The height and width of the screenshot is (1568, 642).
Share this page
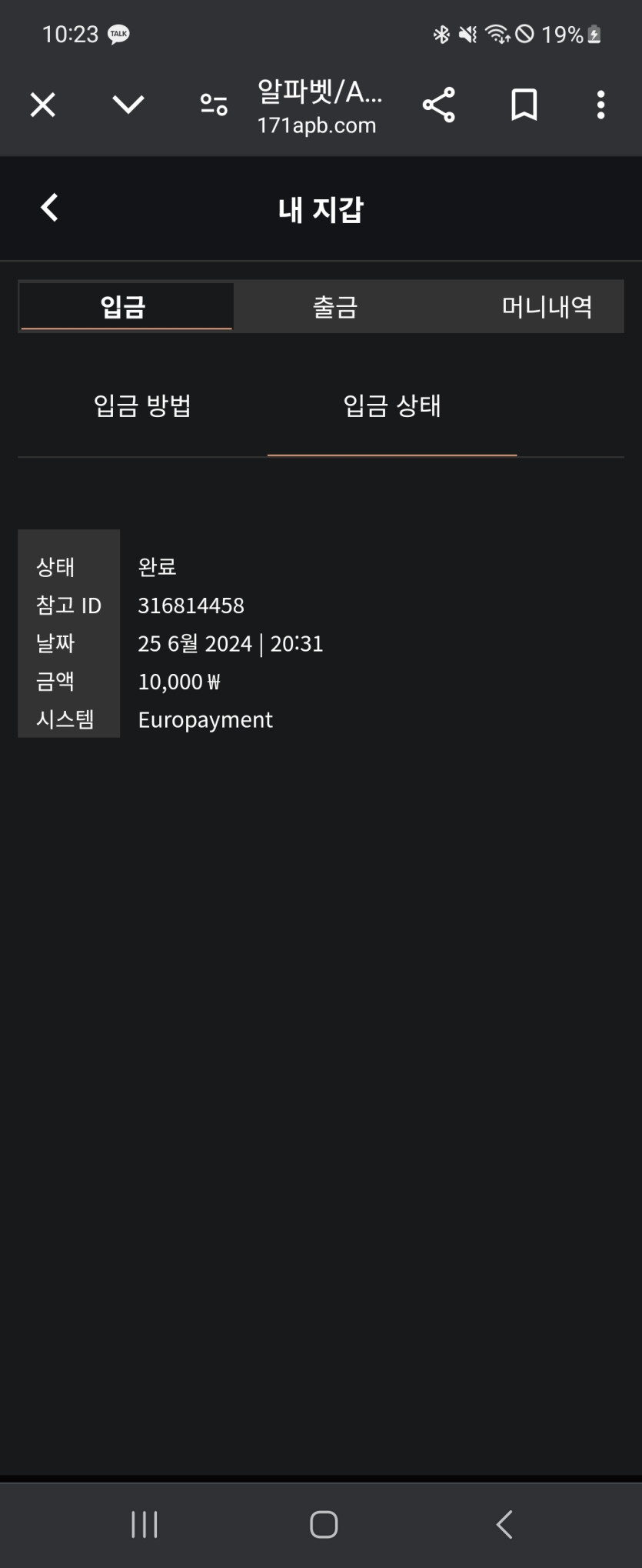click(439, 105)
